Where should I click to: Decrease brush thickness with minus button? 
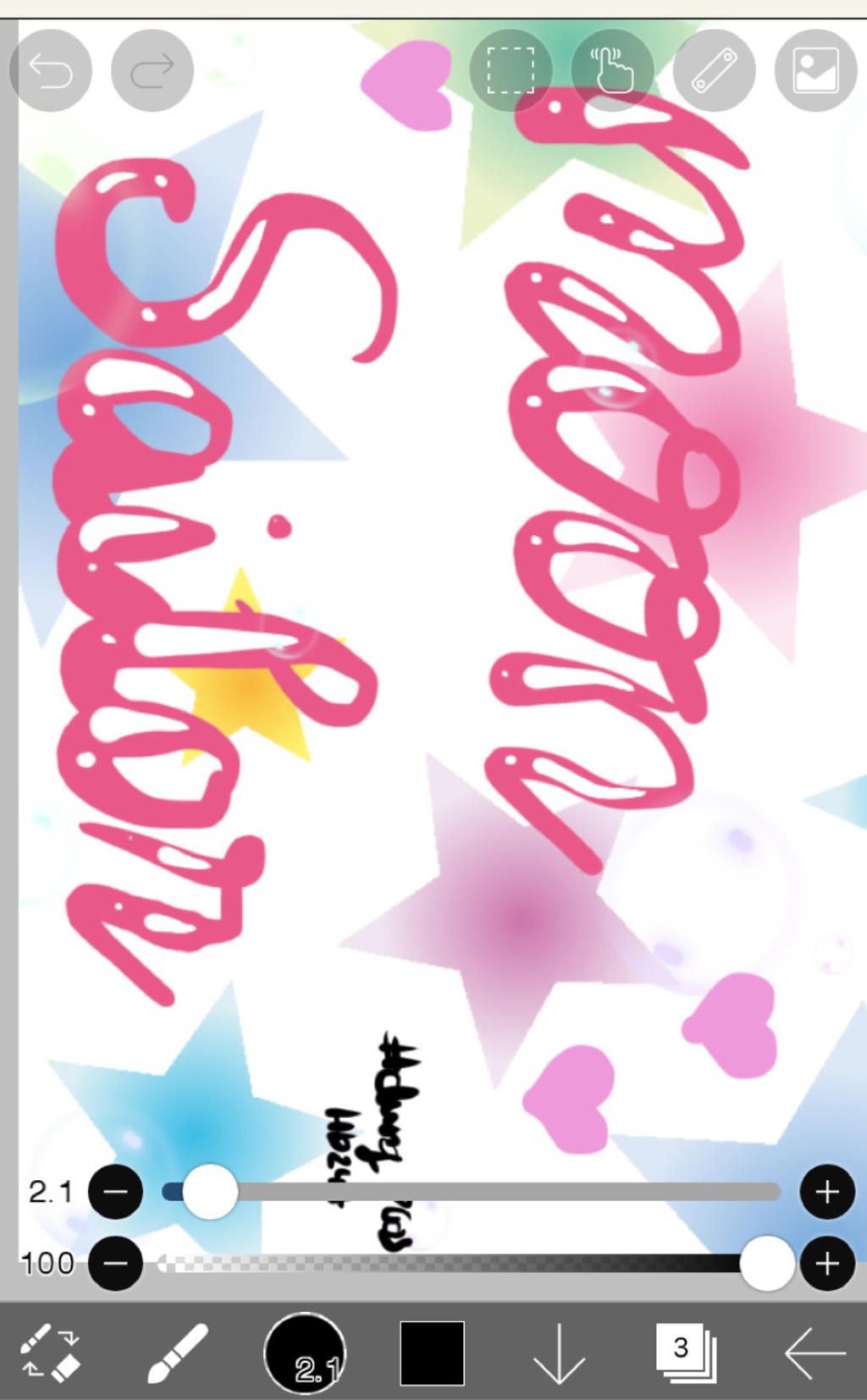[116, 1192]
